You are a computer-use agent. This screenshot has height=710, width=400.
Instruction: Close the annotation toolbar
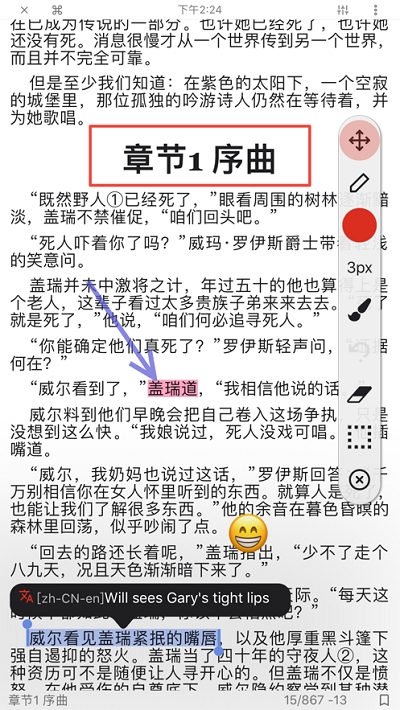click(360, 480)
